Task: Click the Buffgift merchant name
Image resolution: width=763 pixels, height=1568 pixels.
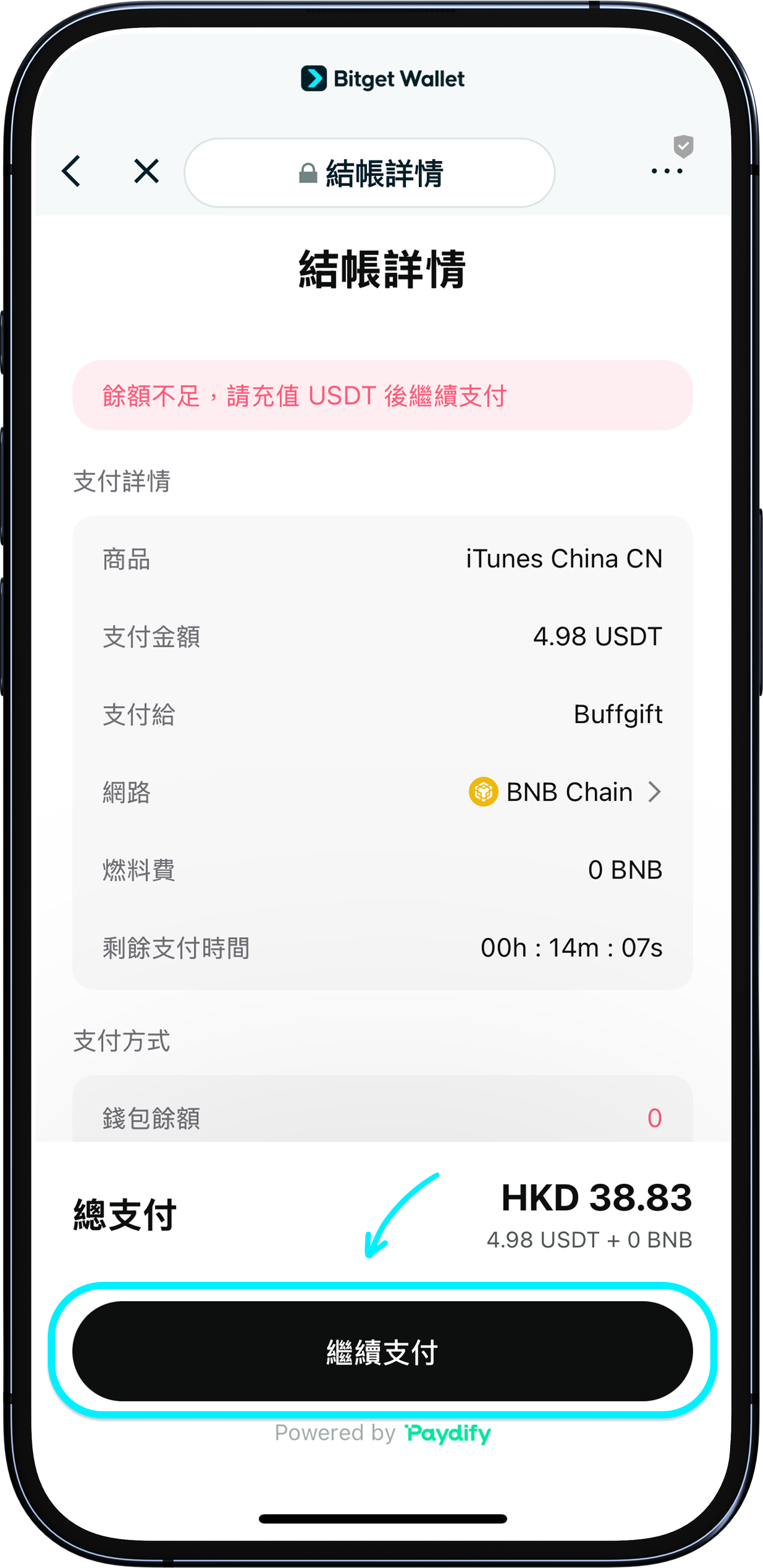Action: [x=618, y=715]
